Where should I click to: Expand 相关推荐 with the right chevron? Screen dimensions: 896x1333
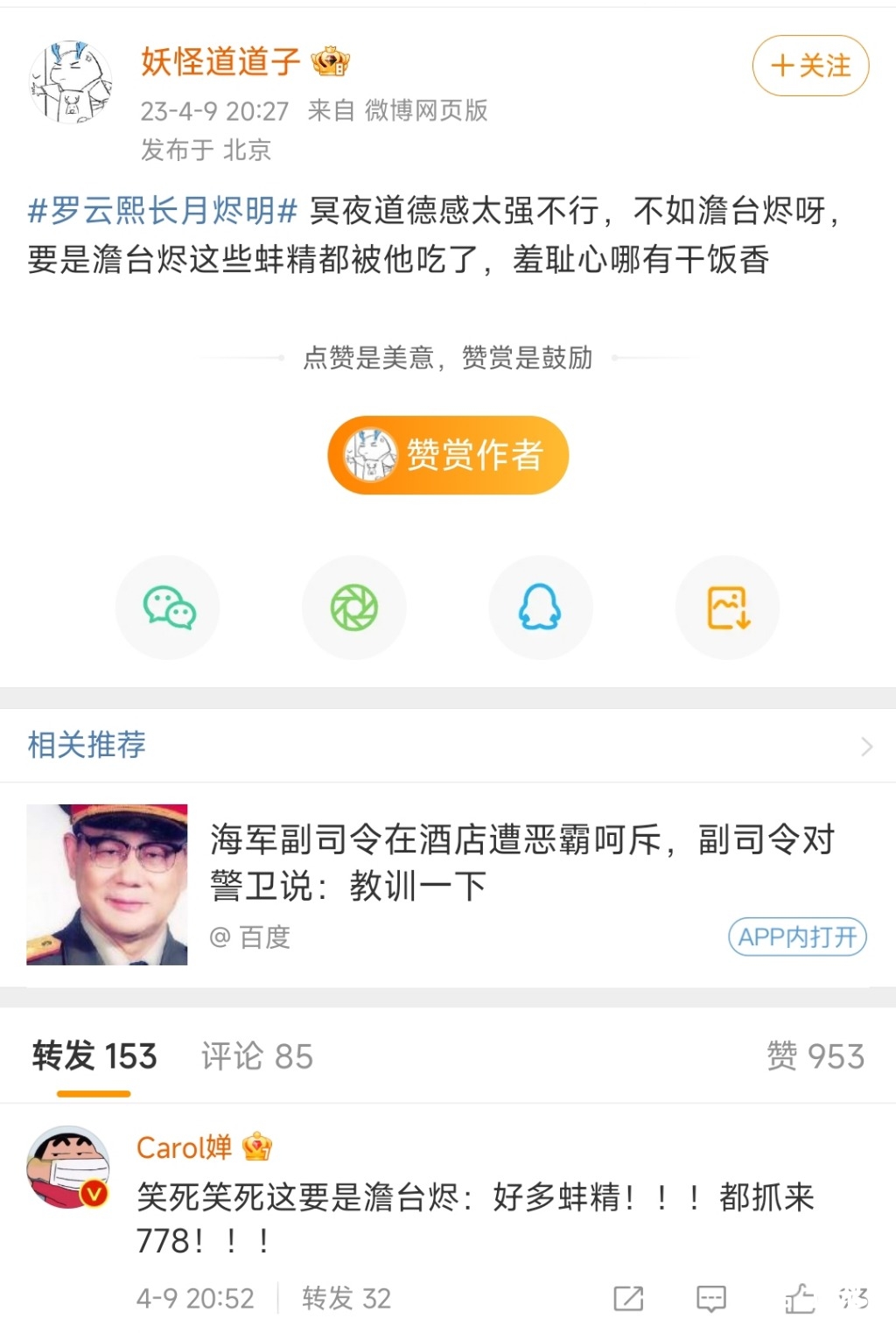pos(867,747)
